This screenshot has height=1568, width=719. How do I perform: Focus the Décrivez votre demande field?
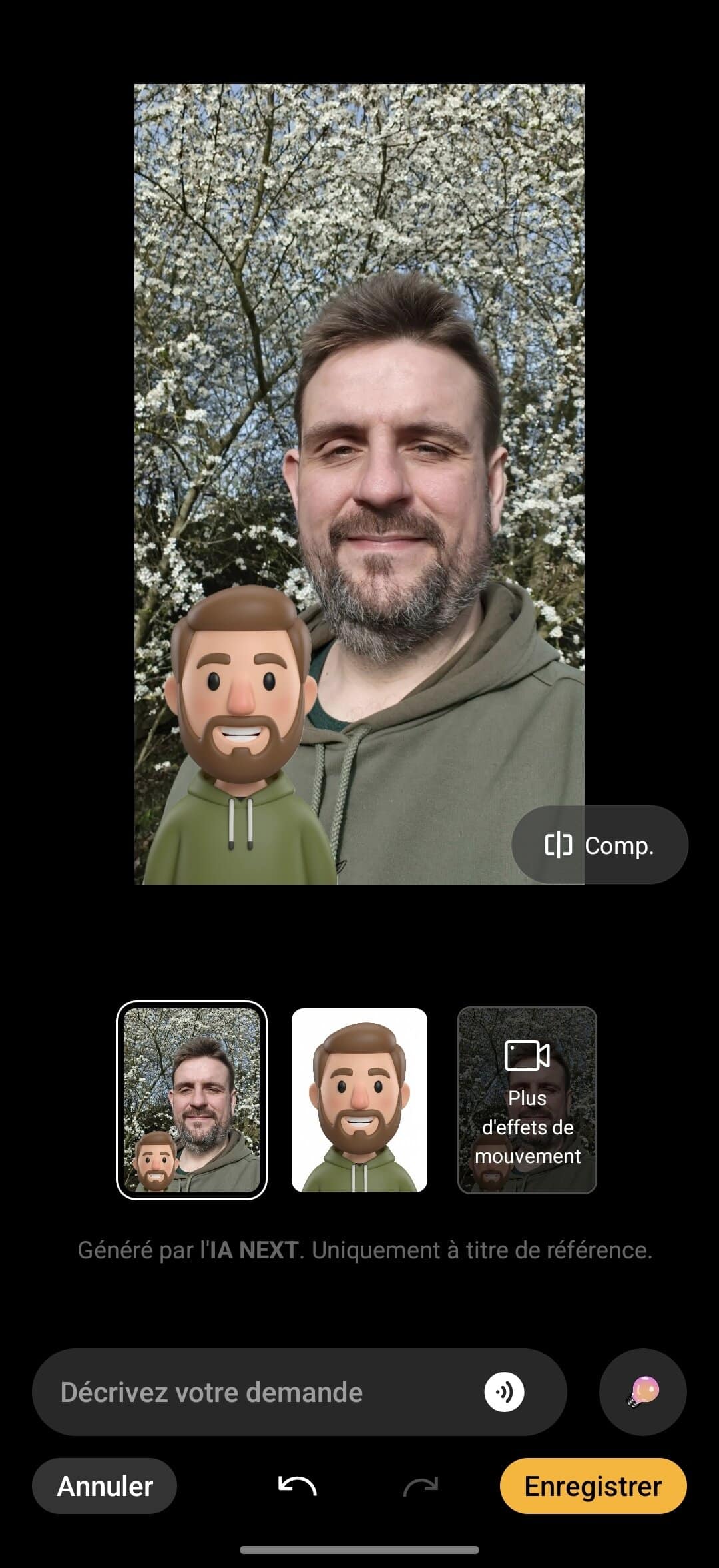[253, 1392]
